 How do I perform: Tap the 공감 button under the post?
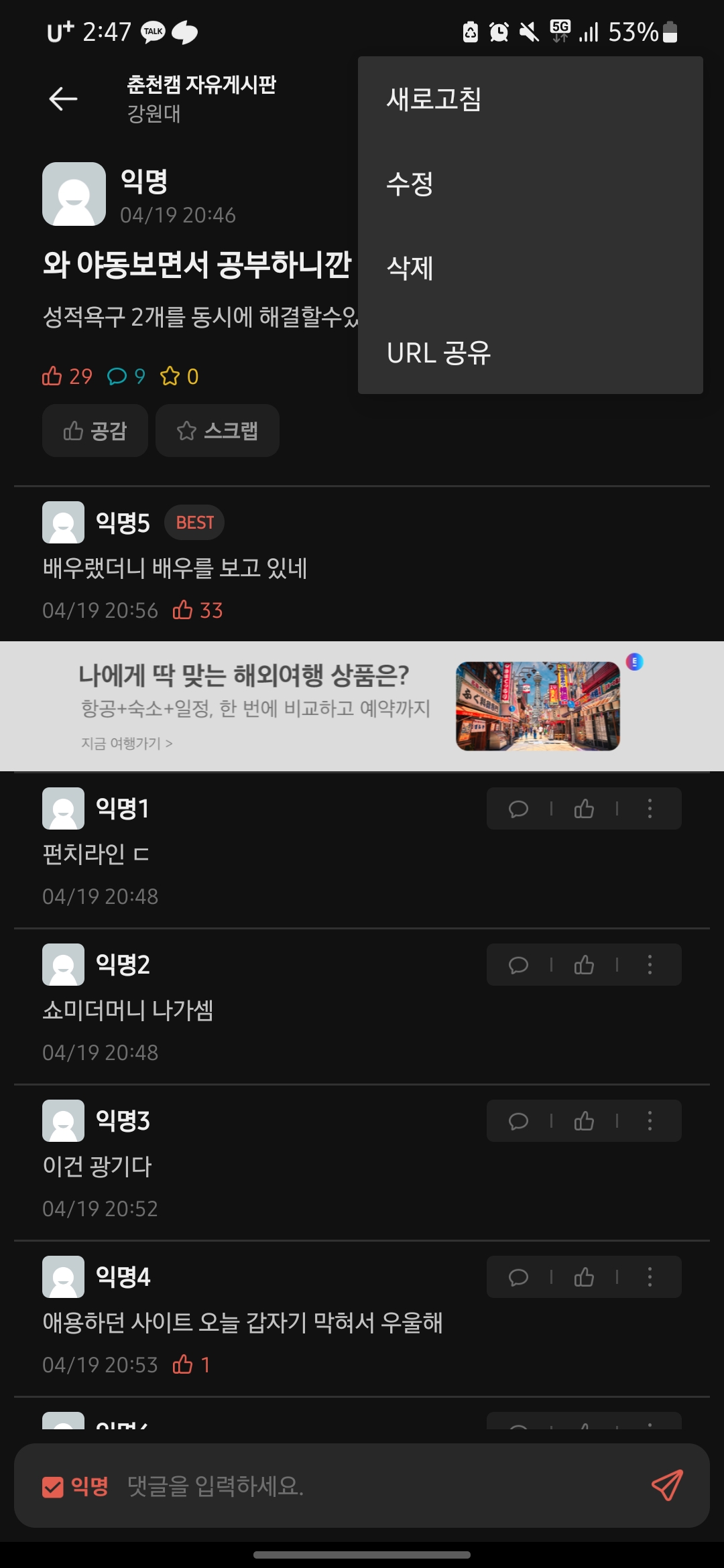click(x=95, y=431)
